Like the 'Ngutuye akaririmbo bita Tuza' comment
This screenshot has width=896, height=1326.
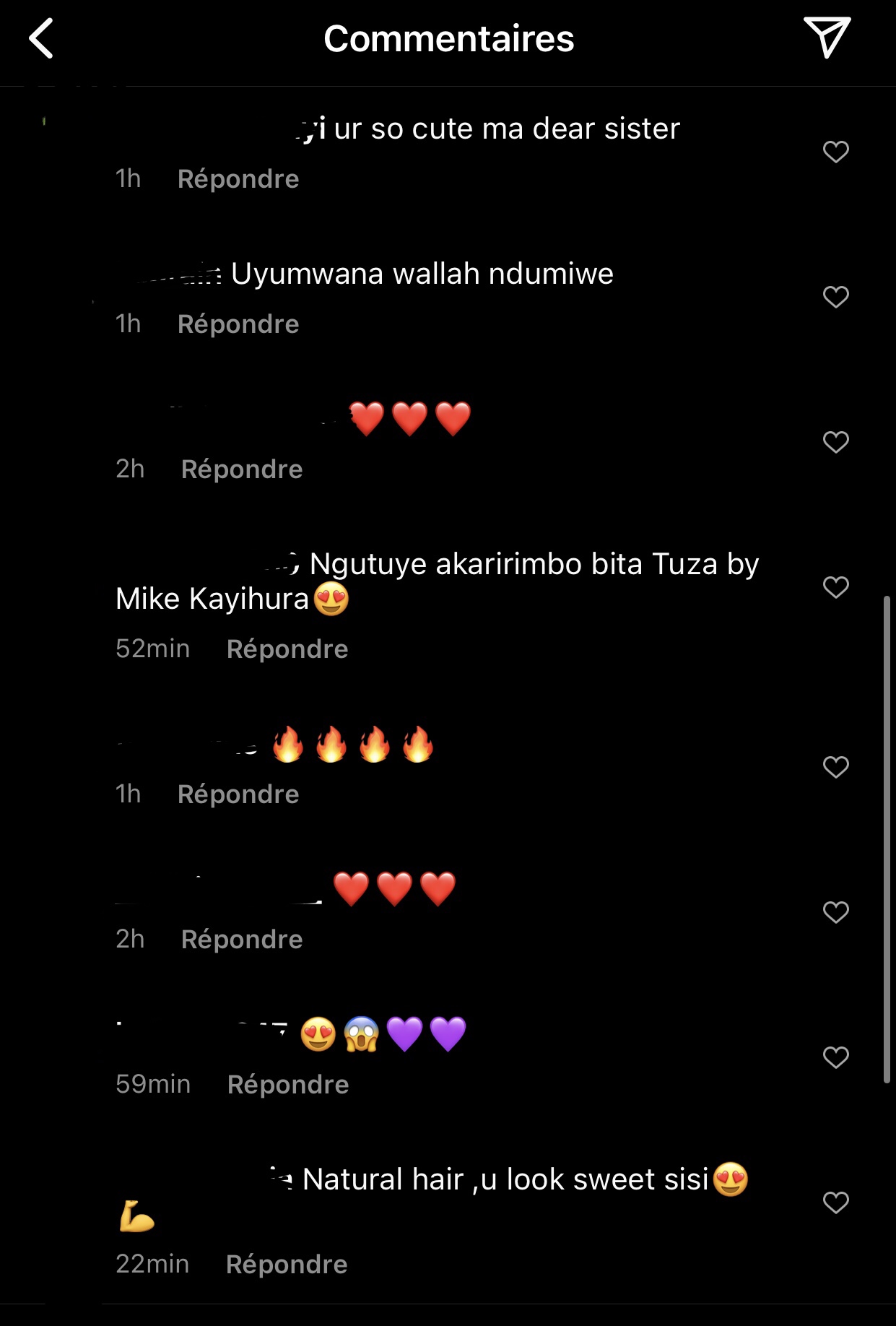pos(835,587)
